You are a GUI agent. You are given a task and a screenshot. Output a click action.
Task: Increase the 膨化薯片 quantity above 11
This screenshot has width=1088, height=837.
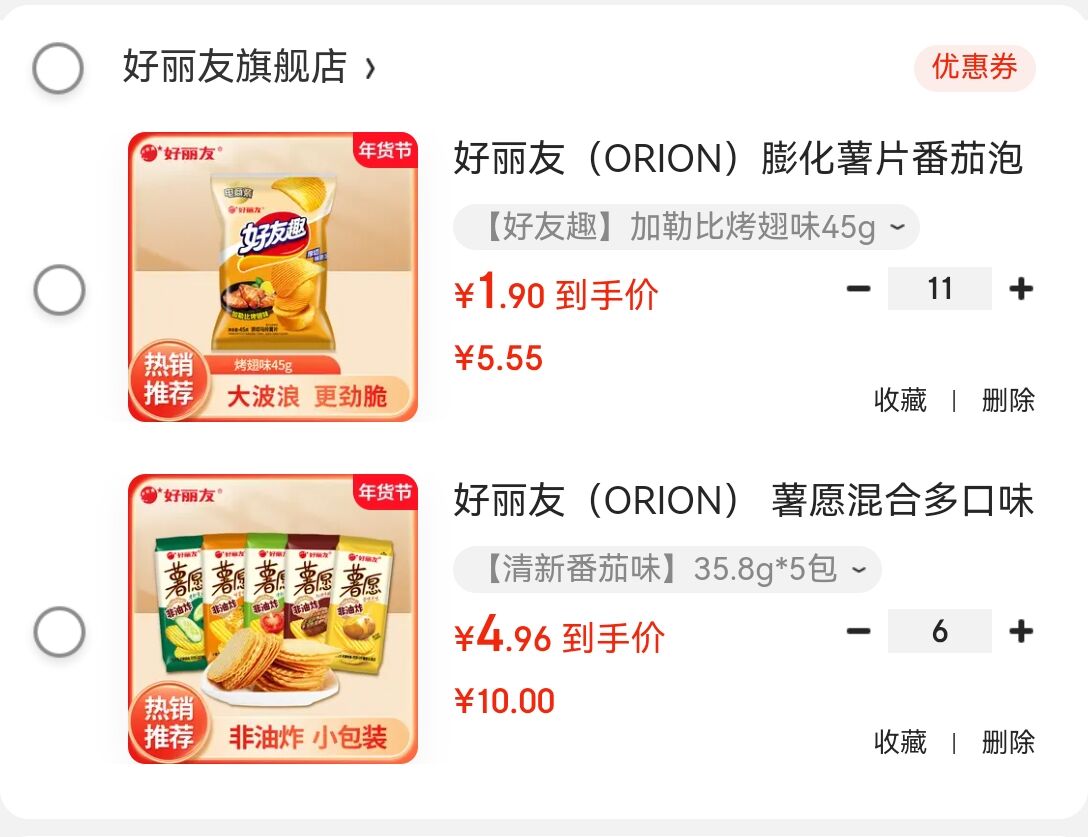point(1020,289)
